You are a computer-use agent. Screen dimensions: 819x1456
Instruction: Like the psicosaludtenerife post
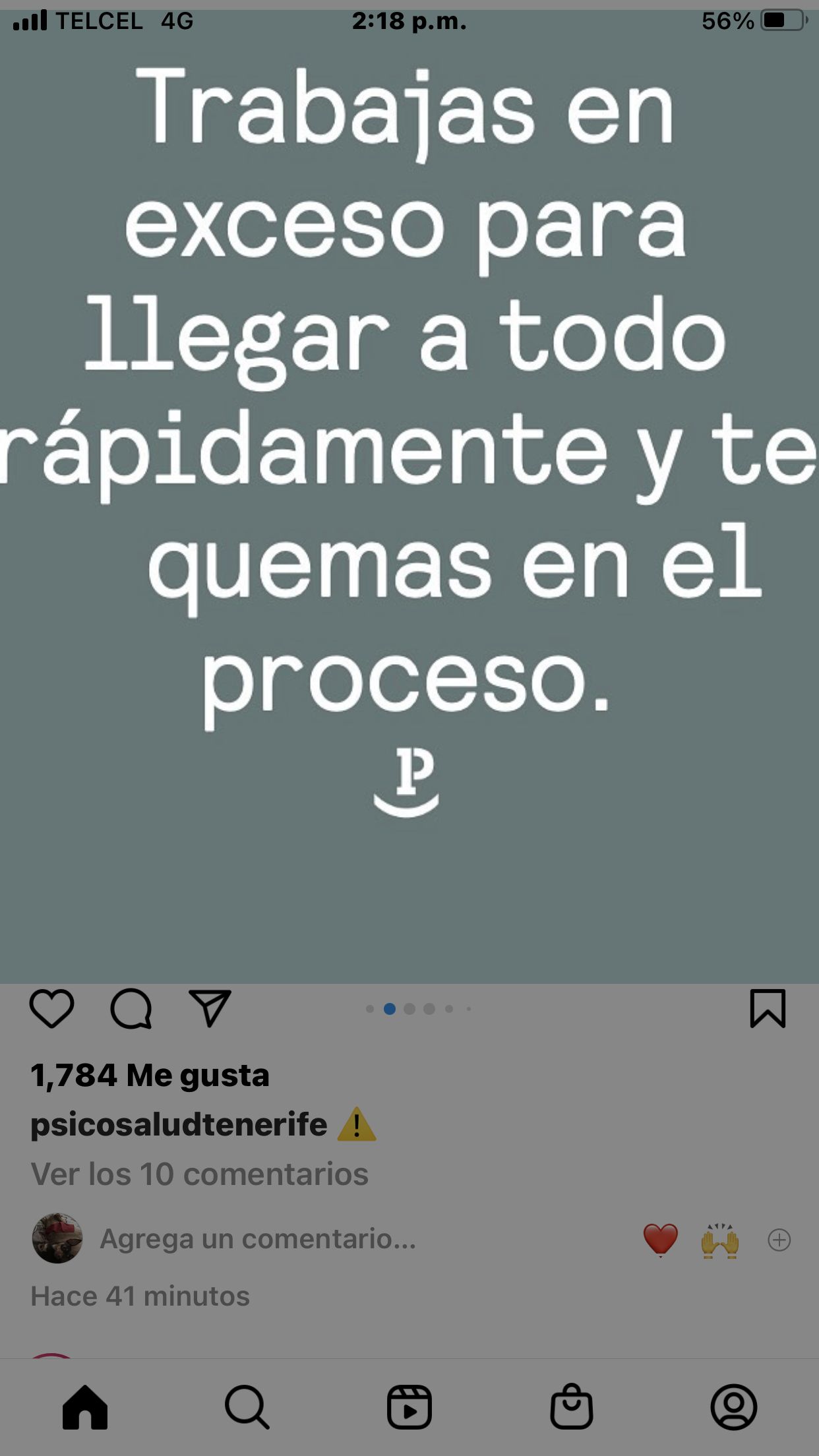coord(51,1008)
